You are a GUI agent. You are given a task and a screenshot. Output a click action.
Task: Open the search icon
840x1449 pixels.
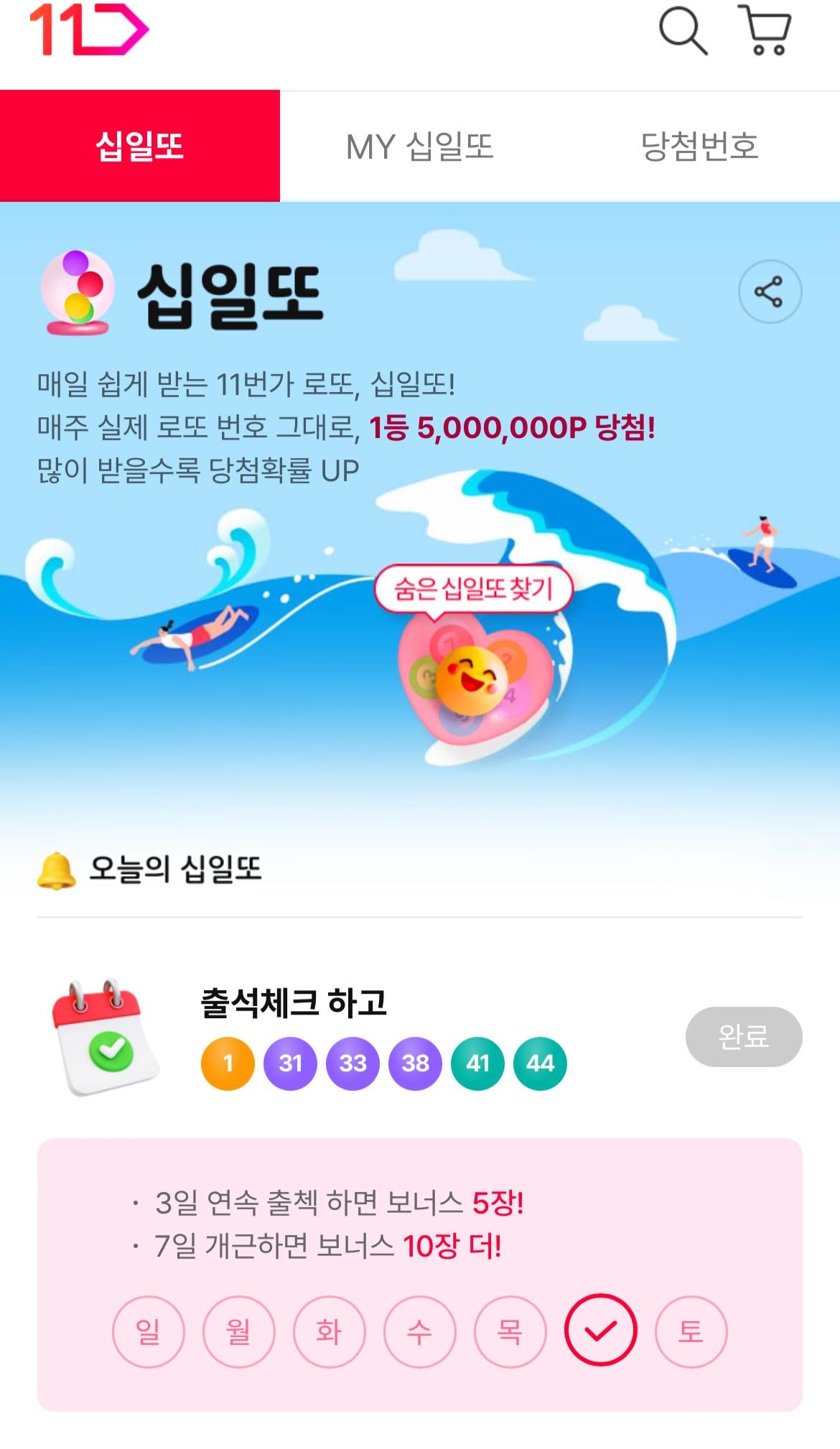tap(682, 31)
